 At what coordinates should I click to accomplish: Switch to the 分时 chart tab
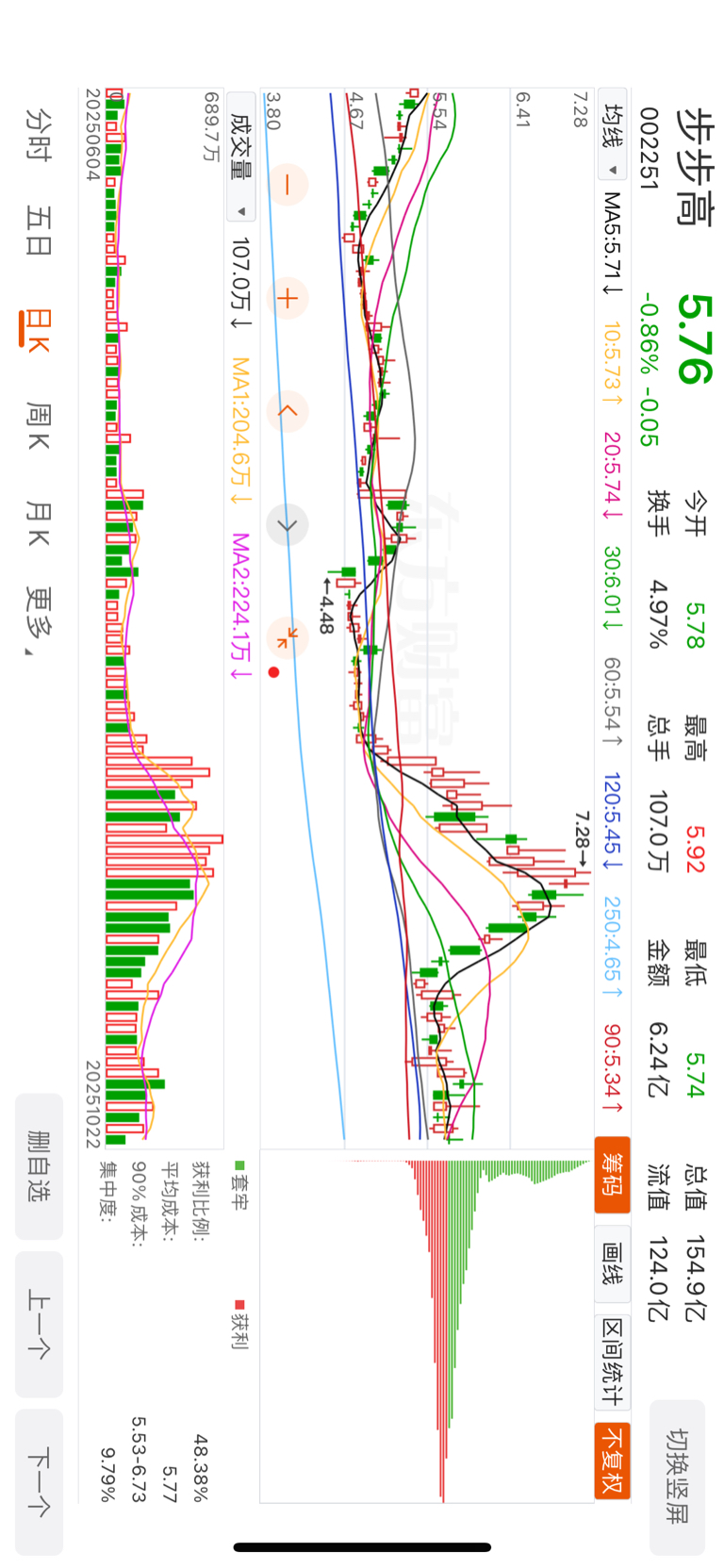tap(39, 133)
